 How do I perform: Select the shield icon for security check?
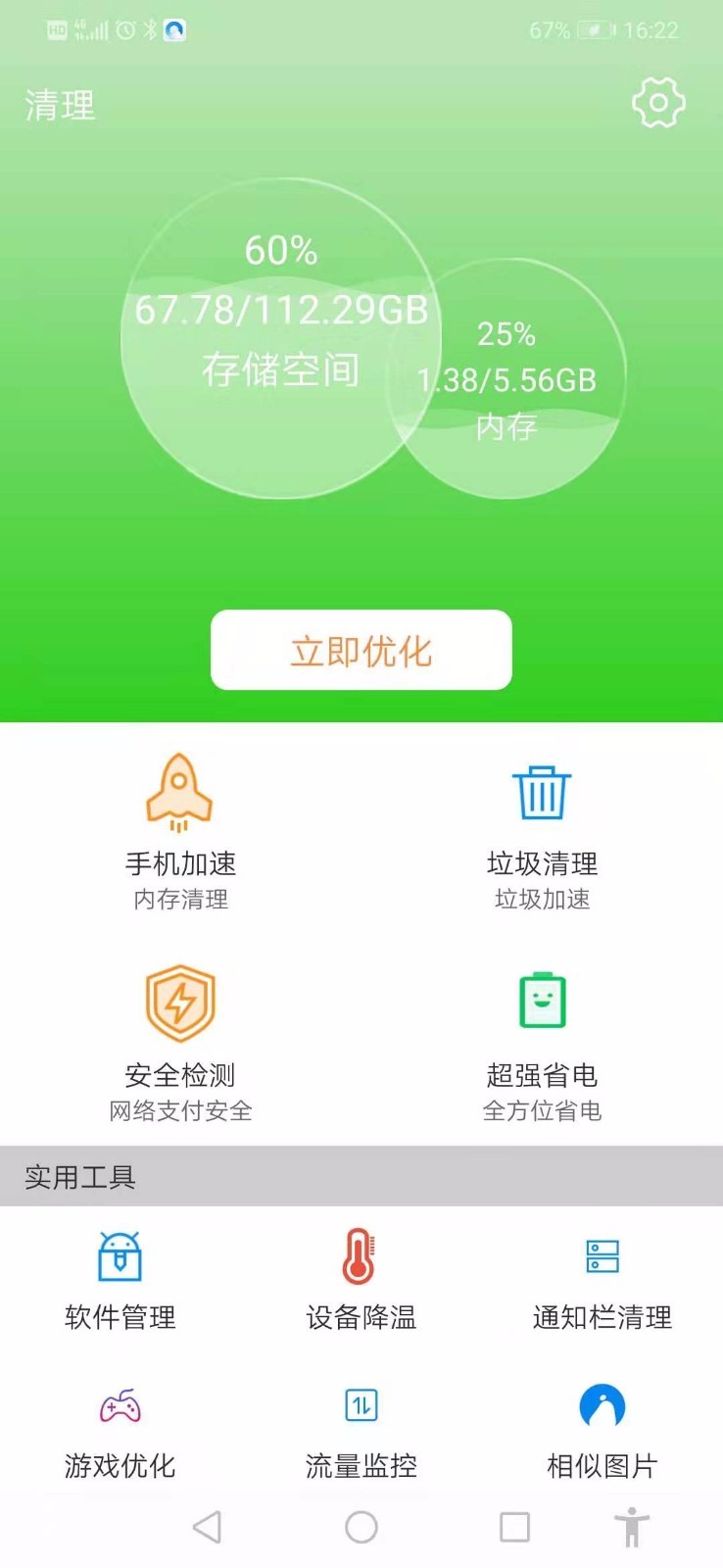click(179, 1002)
